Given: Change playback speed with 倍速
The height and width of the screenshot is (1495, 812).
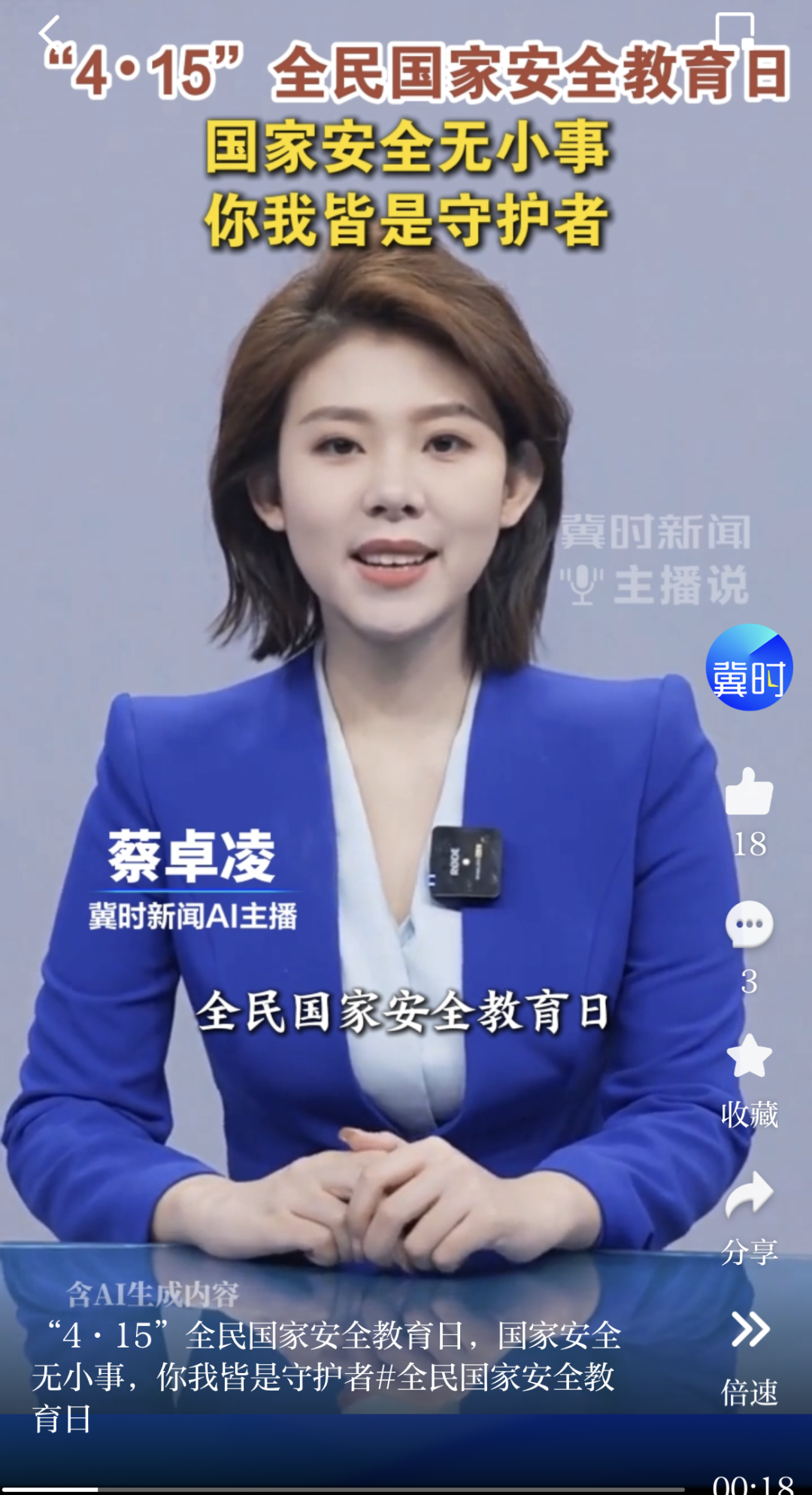Looking at the screenshot, I should click(750, 1330).
